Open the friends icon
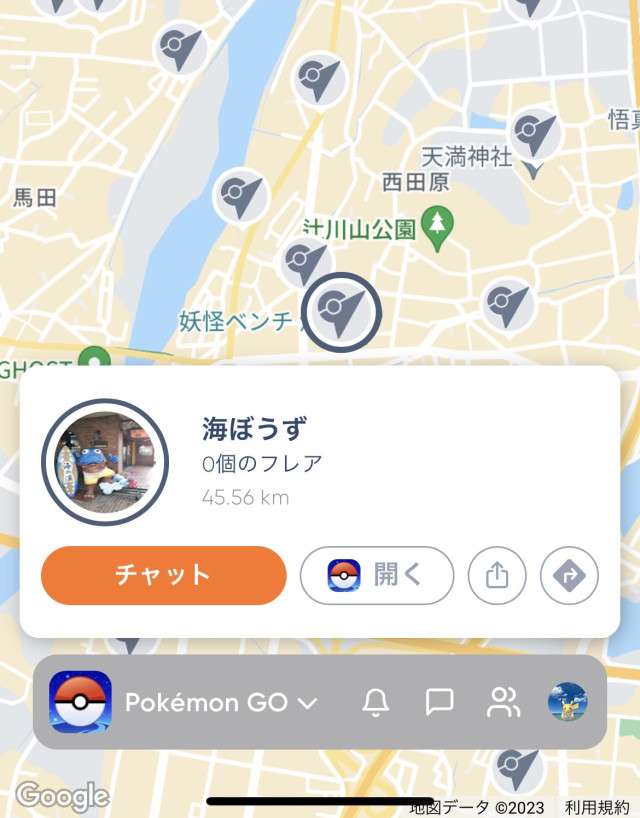The height and width of the screenshot is (818, 640). (503, 703)
